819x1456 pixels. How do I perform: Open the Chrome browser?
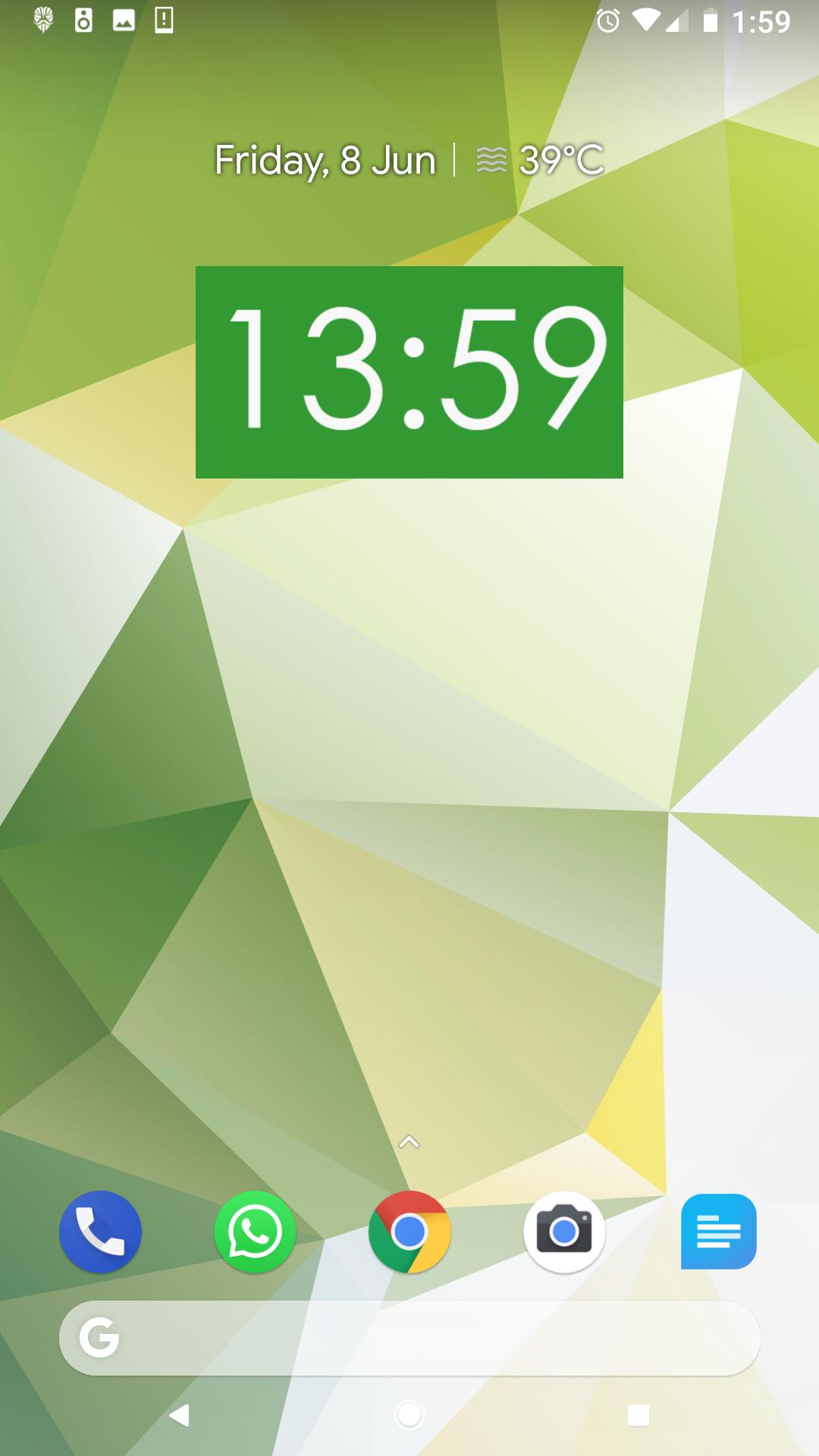coord(409,1232)
